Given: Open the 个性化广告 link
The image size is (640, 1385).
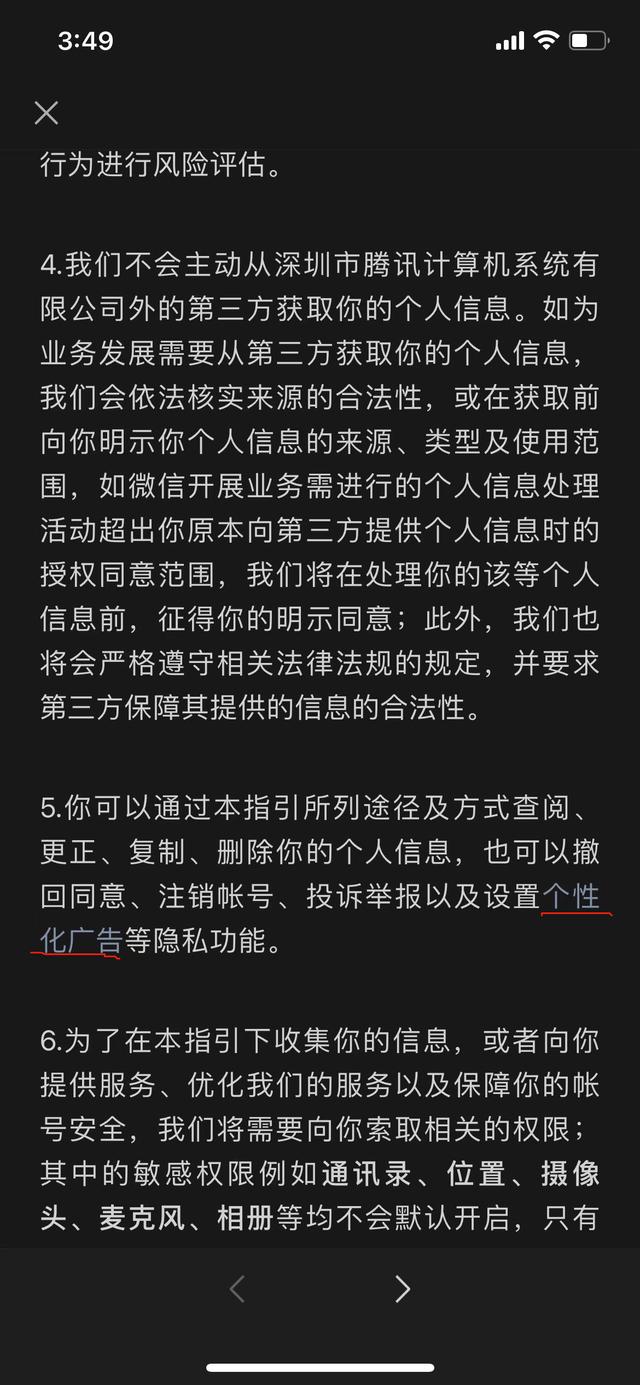Looking at the screenshot, I should (x=570, y=897).
